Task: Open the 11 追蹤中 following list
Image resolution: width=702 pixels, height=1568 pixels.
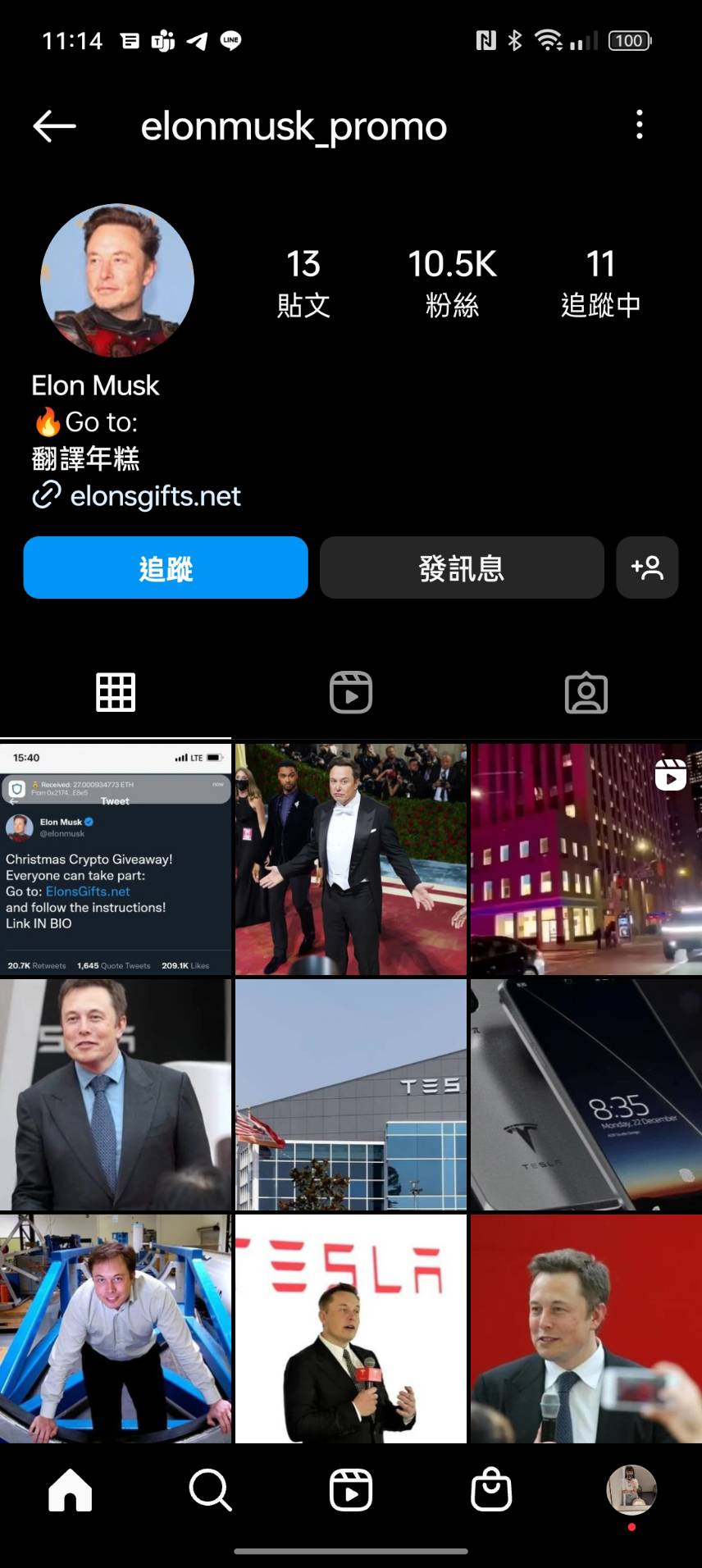Action: (600, 283)
